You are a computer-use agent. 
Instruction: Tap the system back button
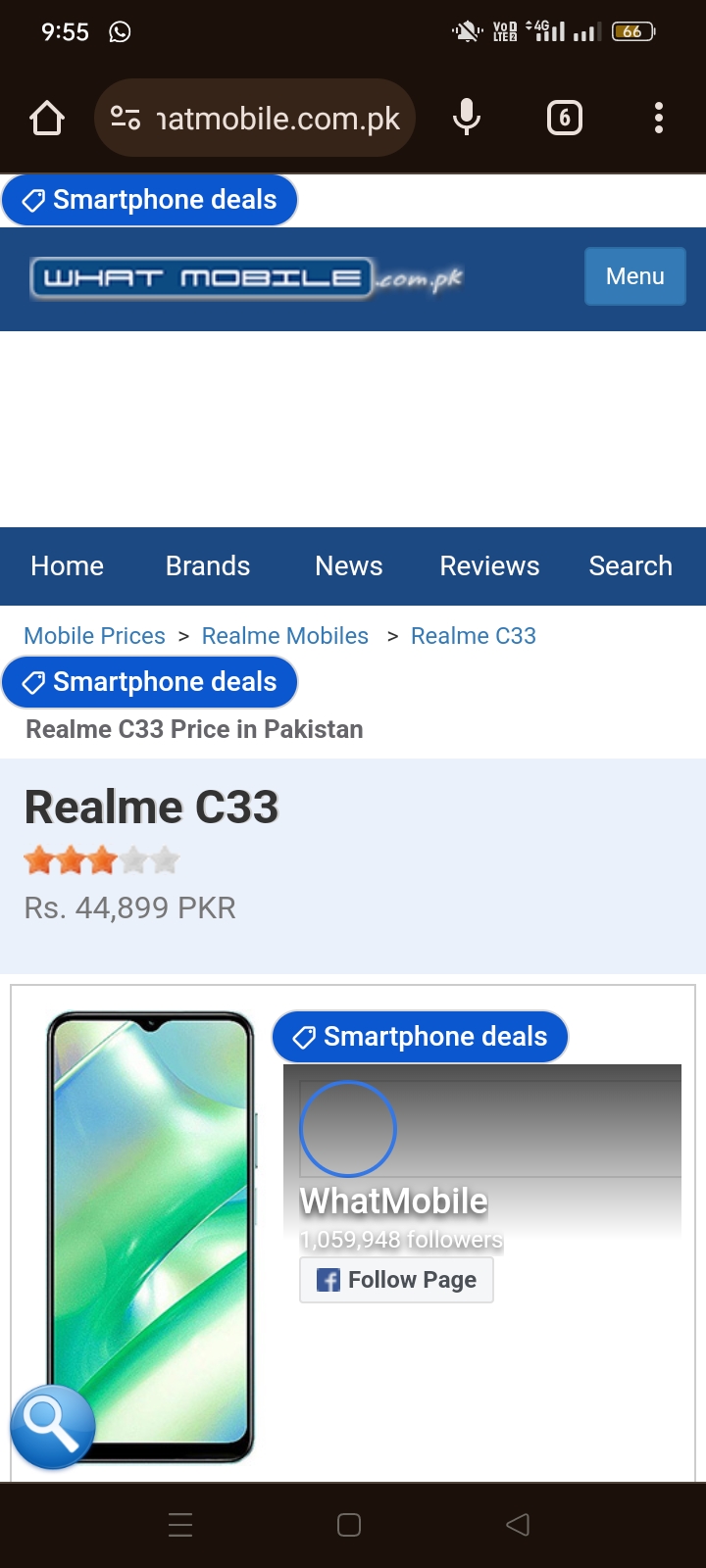tap(518, 1525)
